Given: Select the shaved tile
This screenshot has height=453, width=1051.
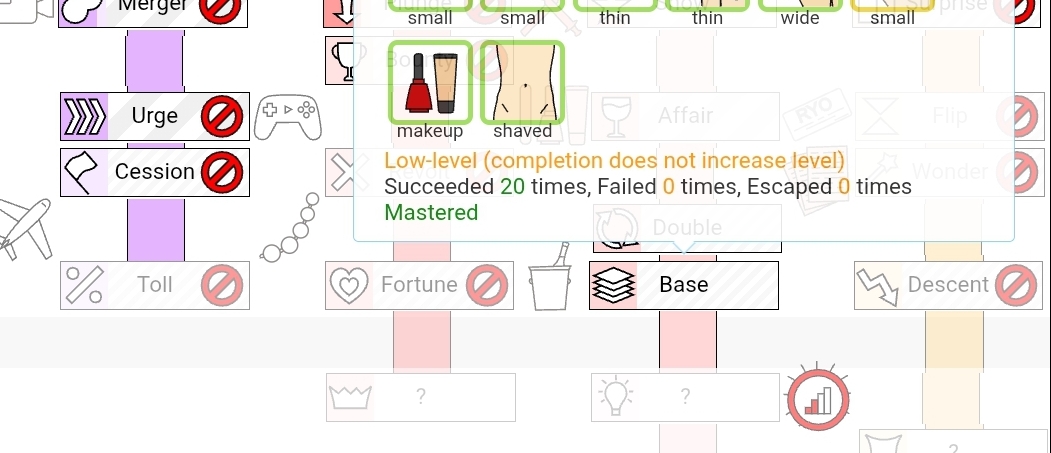Looking at the screenshot, I should point(522,81).
